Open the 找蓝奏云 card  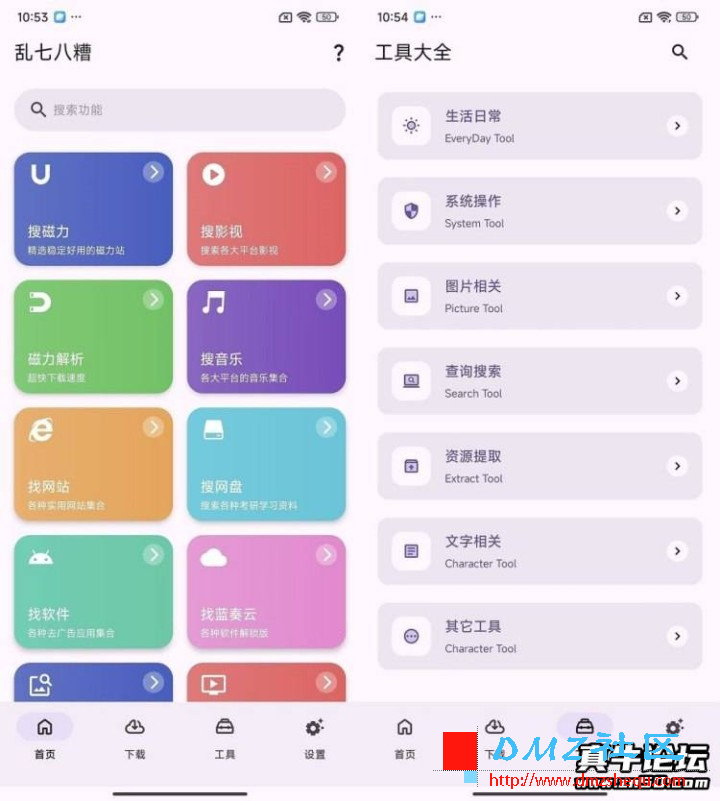[x=266, y=591]
